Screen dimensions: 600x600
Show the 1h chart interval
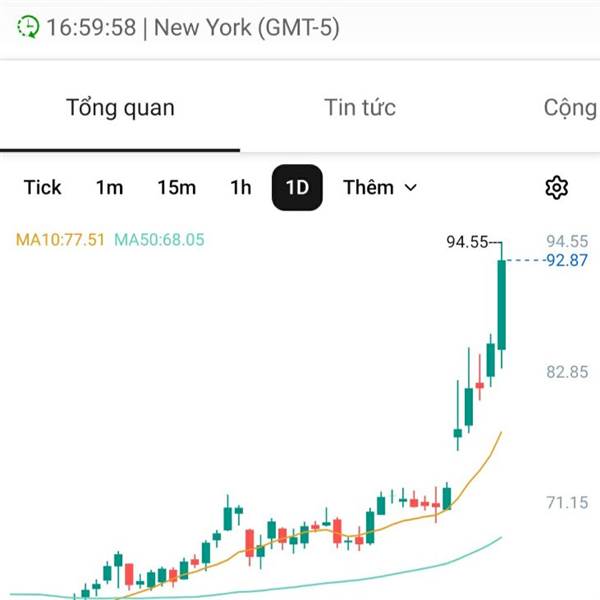point(240,187)
